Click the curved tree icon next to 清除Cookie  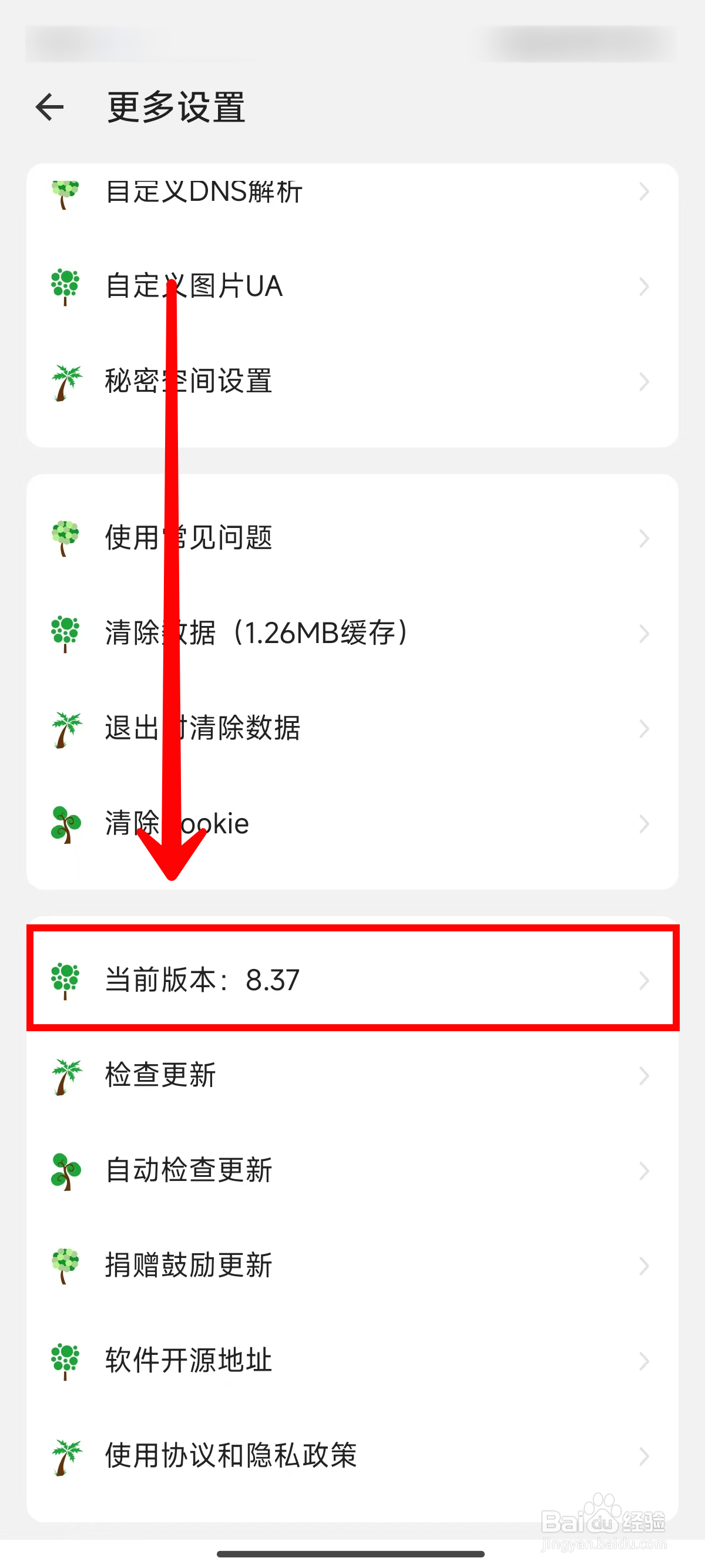point(67,824)
